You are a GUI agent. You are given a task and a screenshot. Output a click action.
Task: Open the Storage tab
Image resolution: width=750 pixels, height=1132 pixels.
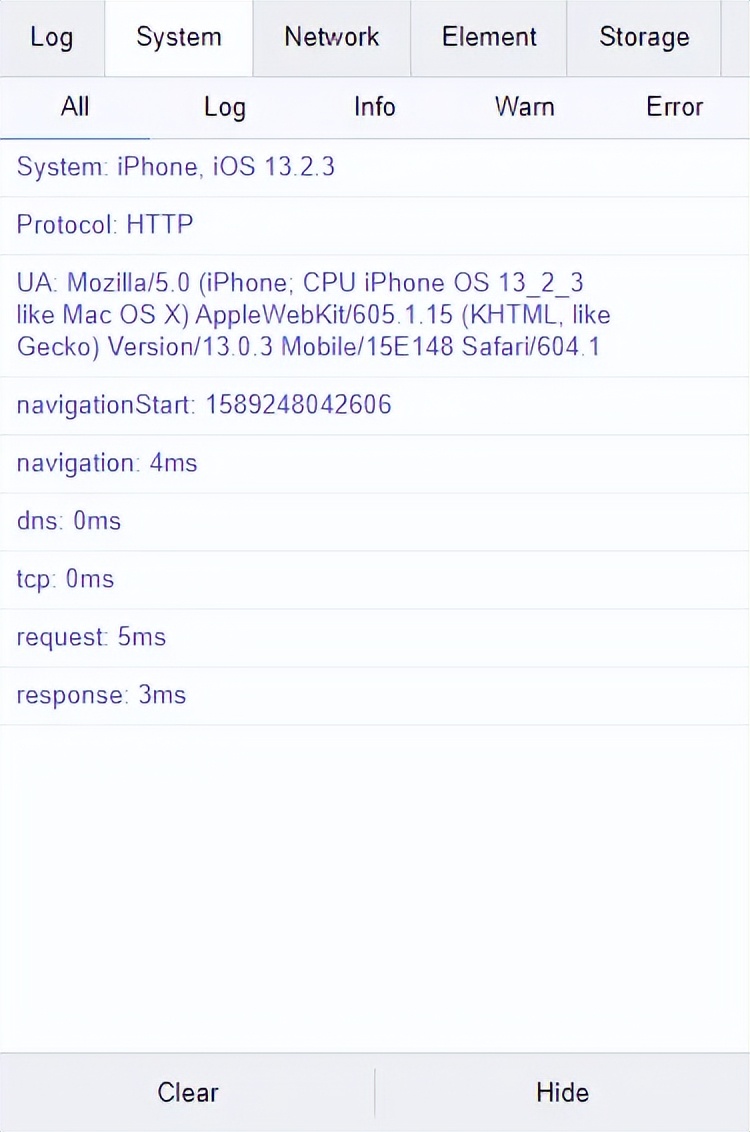tap(644, 38)
